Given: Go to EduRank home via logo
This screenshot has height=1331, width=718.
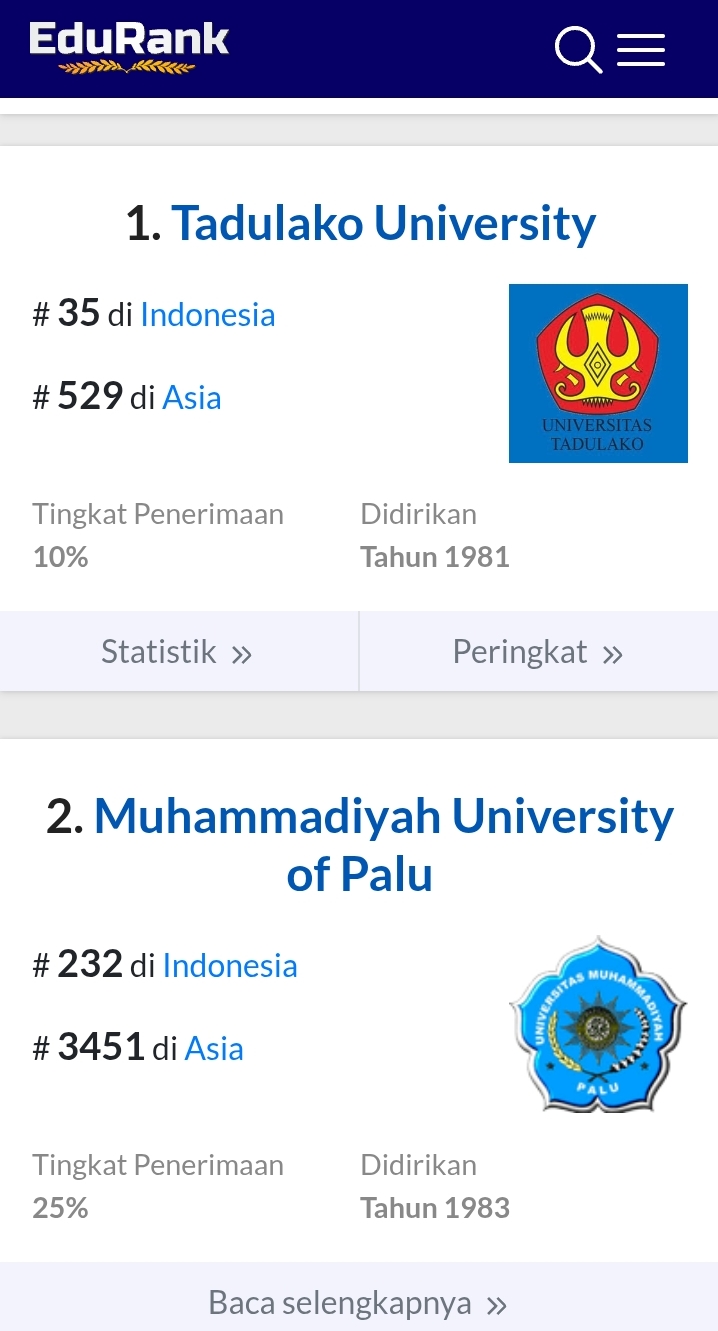Looking at the screenshot, I should click(x=129, y=48).
